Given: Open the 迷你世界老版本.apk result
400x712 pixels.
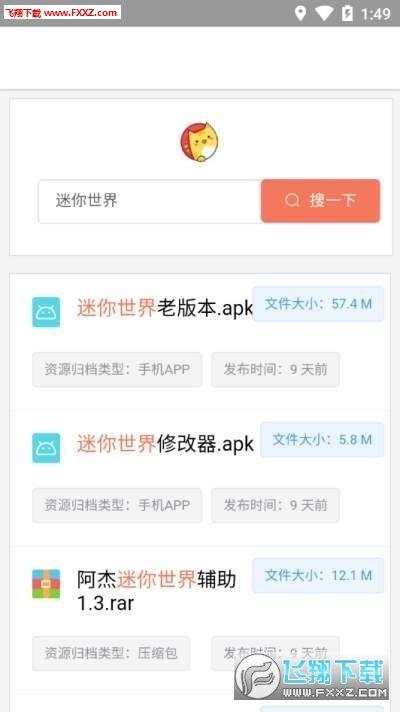Looking at the screenshot, I should coord(165,308).
